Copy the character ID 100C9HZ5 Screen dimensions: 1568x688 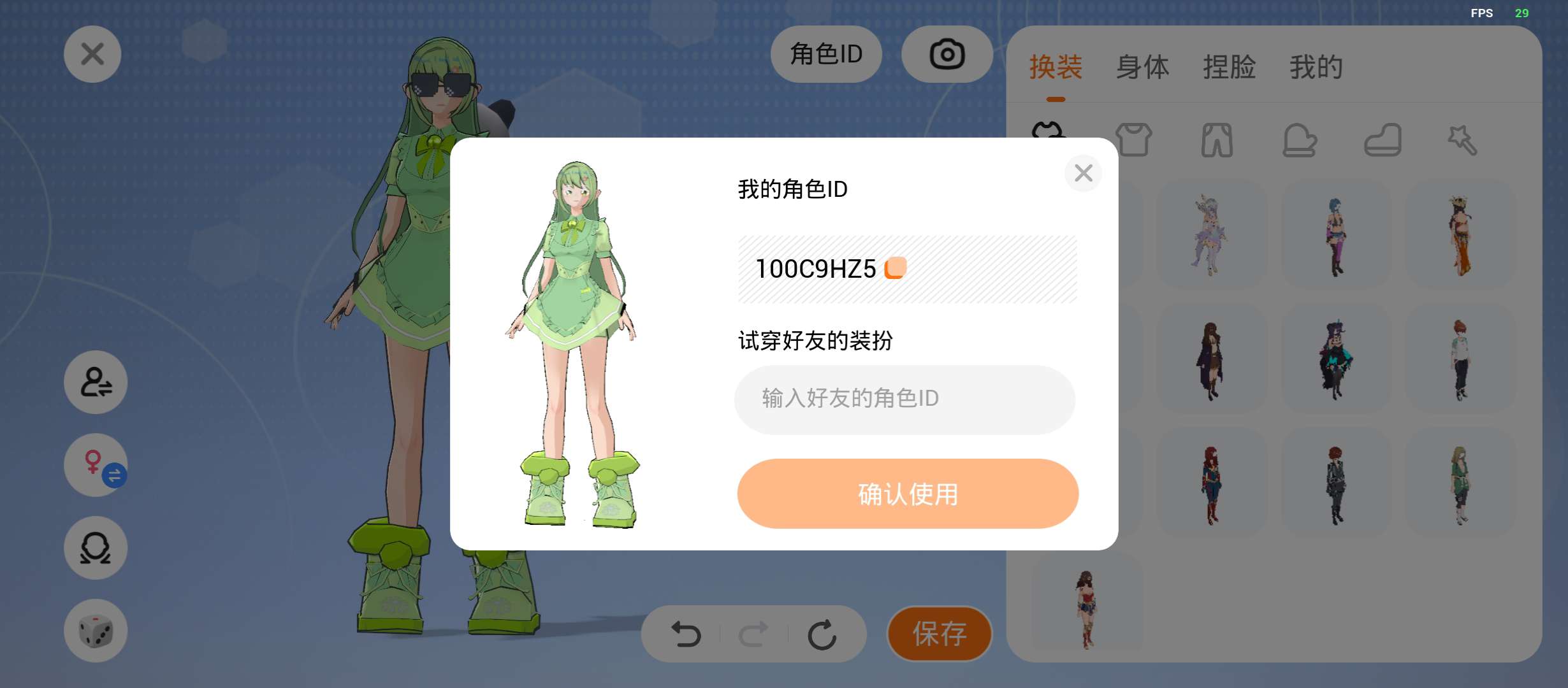point(895,268)
